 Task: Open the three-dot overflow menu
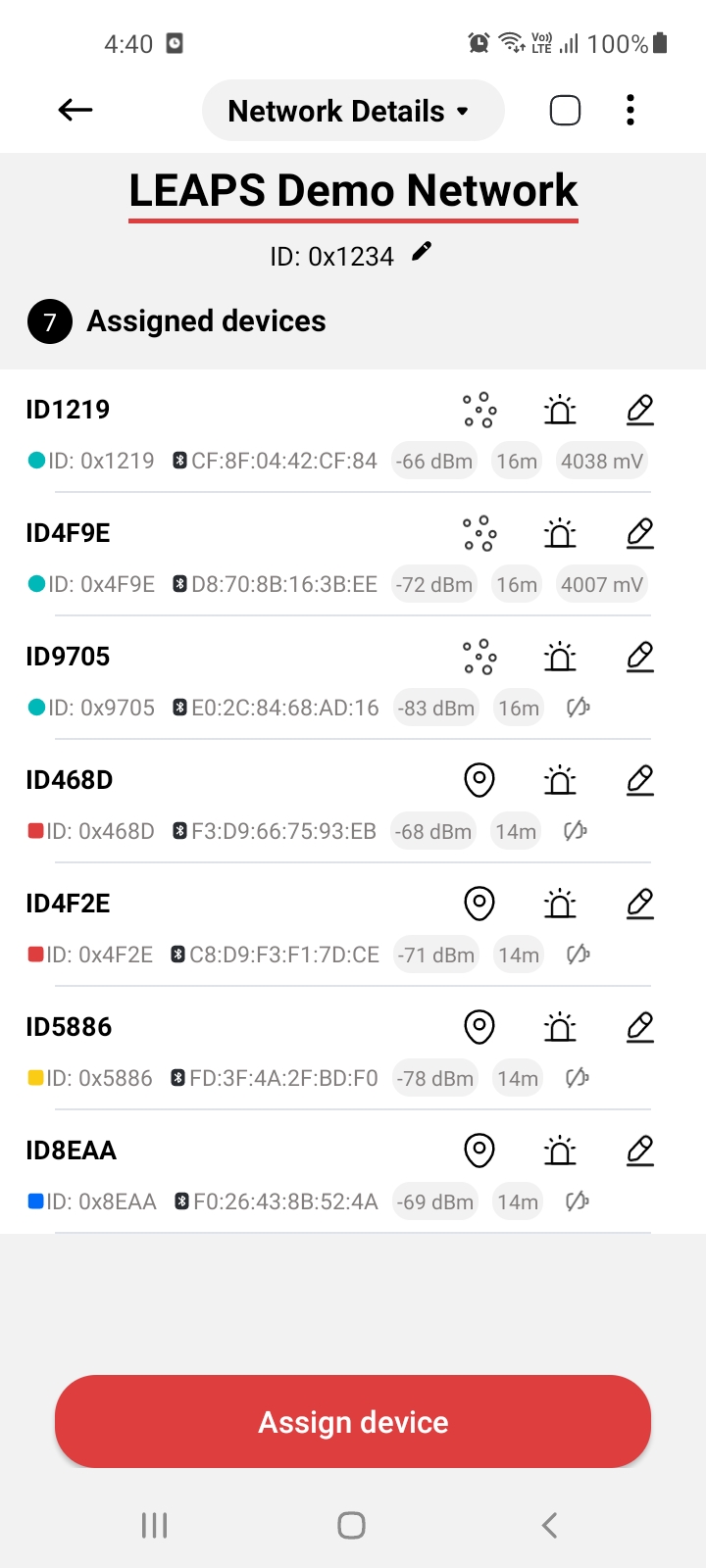(630, 110)
